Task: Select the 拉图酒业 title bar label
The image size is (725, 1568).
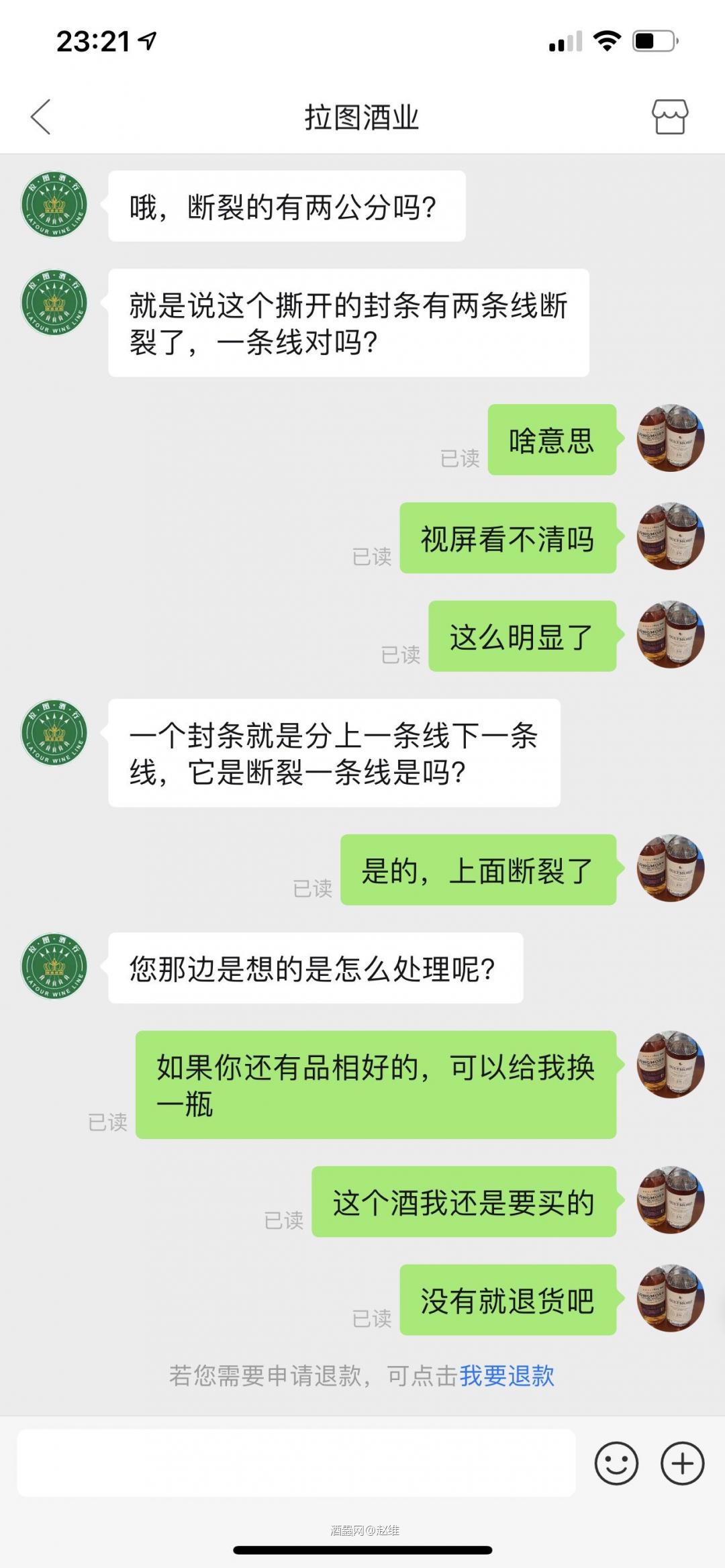Action: click(362, 114)
